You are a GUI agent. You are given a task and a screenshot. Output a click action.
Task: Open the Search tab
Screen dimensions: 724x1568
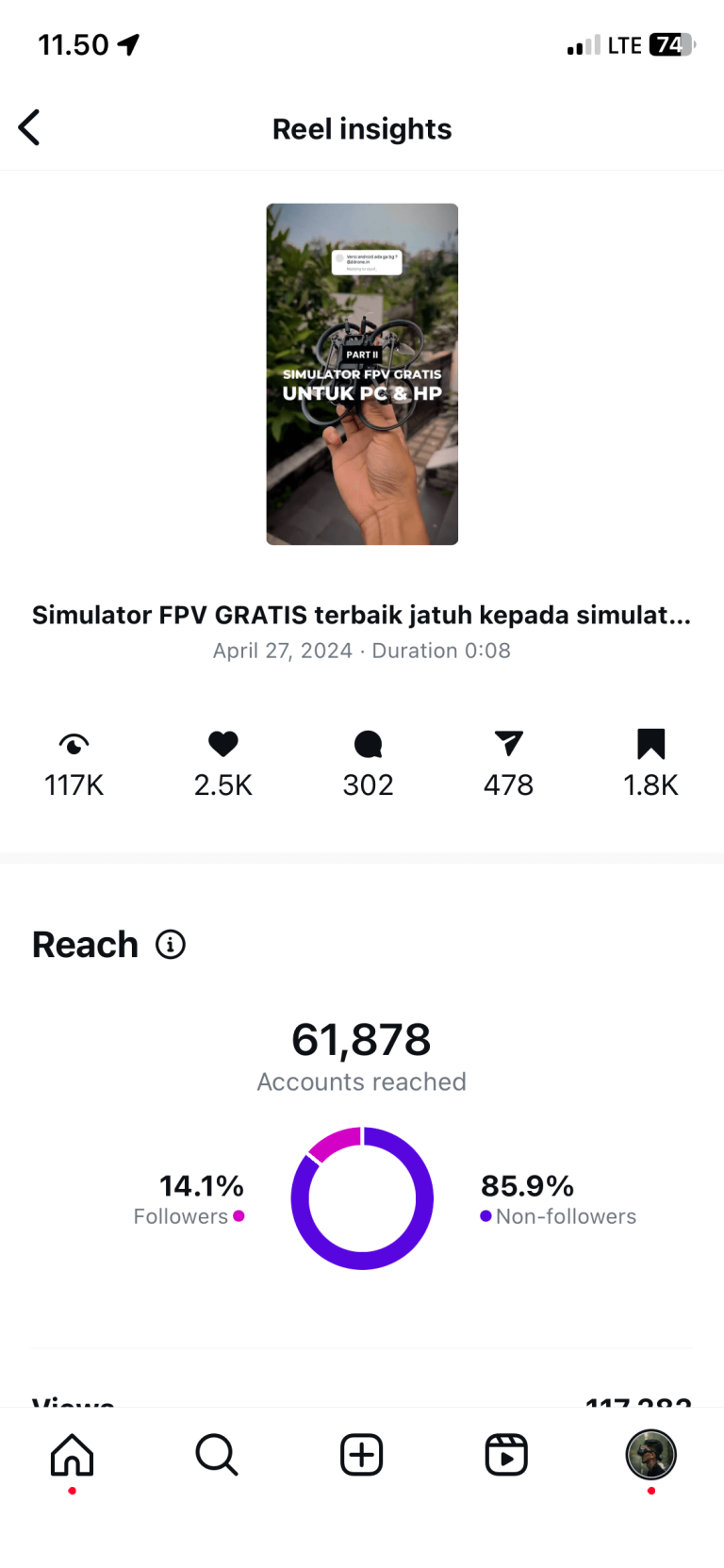coord(217,1455)
